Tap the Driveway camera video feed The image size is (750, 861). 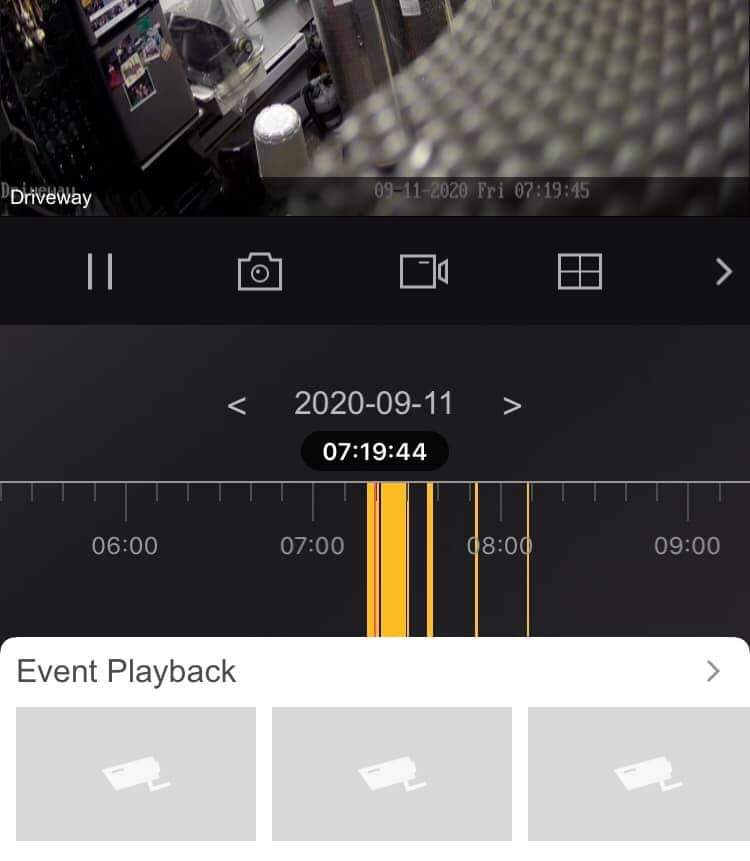[x=375, y=100]
